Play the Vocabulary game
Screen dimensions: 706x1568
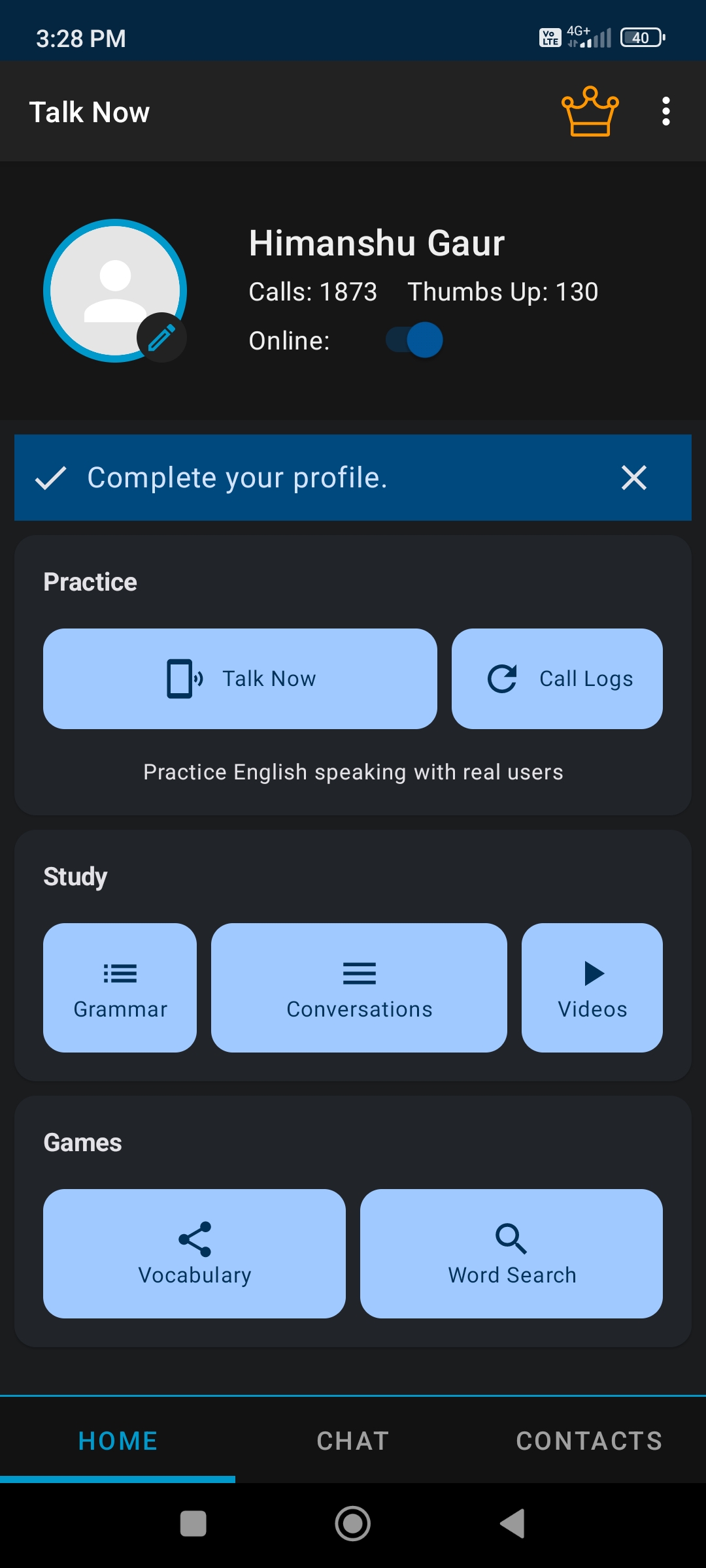pos(194,1253)
